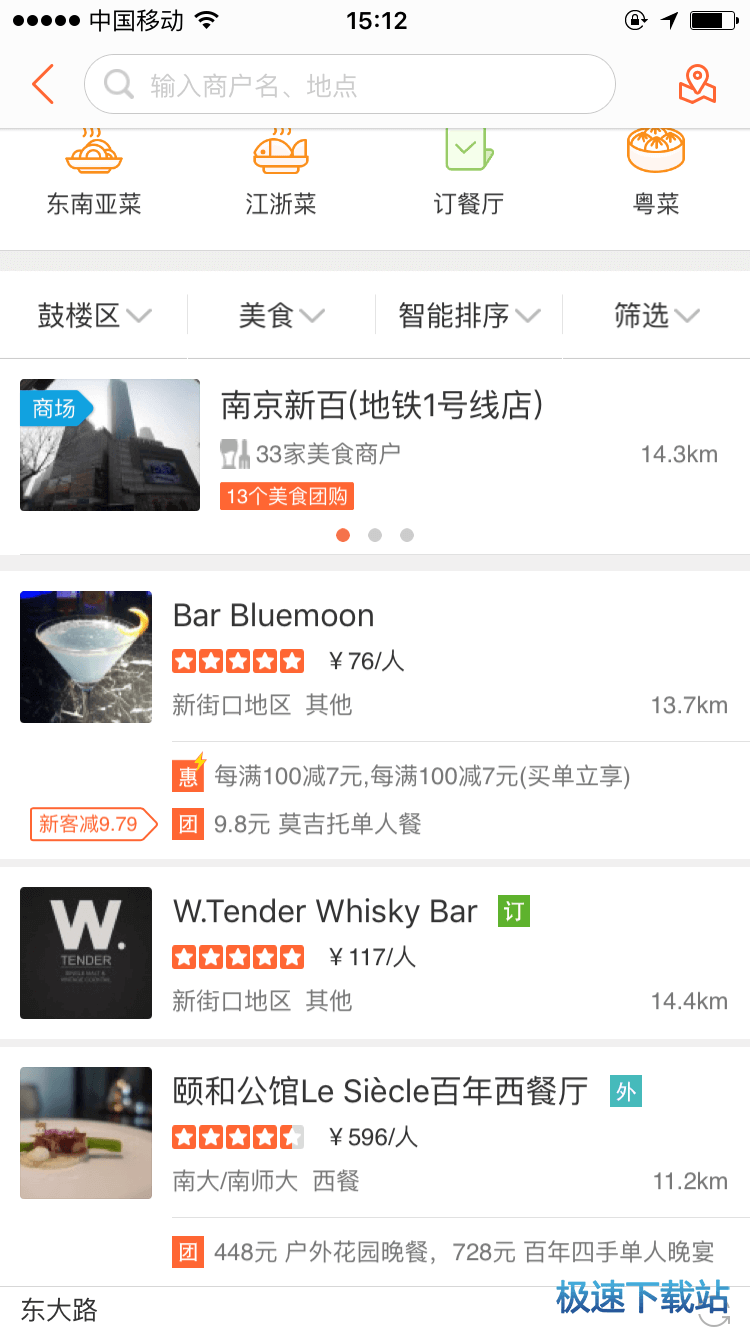This screenshot has height=1334, width=750.
Task: View the 9.8元 莫吉托单人餐 group deal
Action: (318, 824)
